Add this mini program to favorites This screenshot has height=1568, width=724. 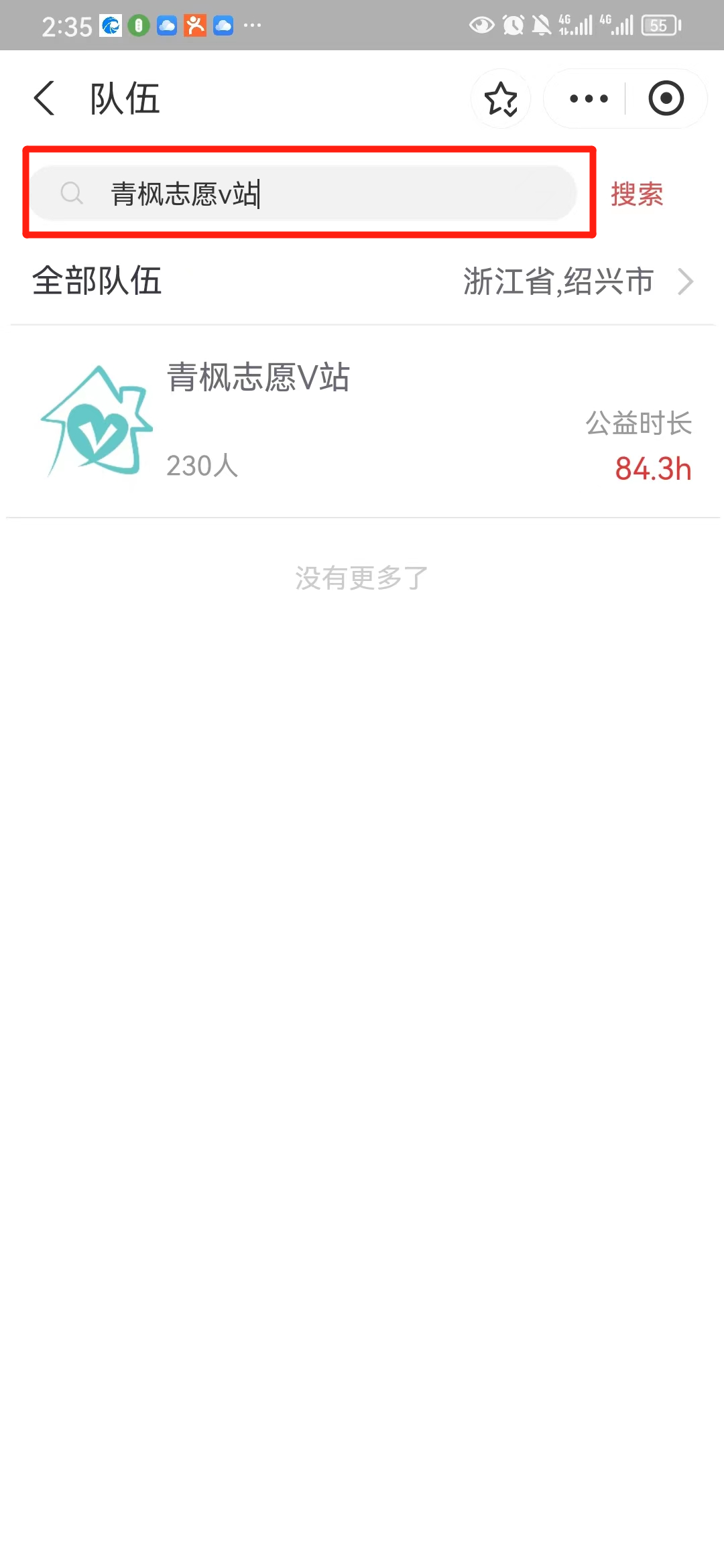[x=501, y=99]
